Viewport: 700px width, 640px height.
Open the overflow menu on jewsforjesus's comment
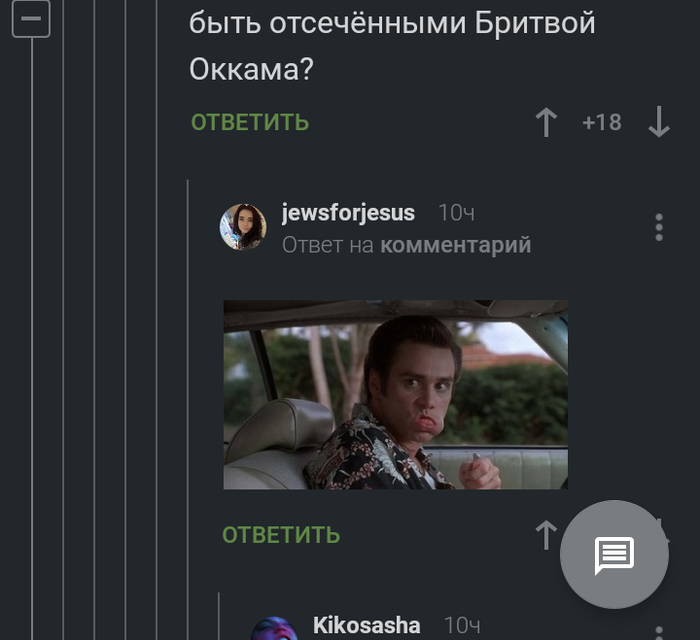click(658, 227)
